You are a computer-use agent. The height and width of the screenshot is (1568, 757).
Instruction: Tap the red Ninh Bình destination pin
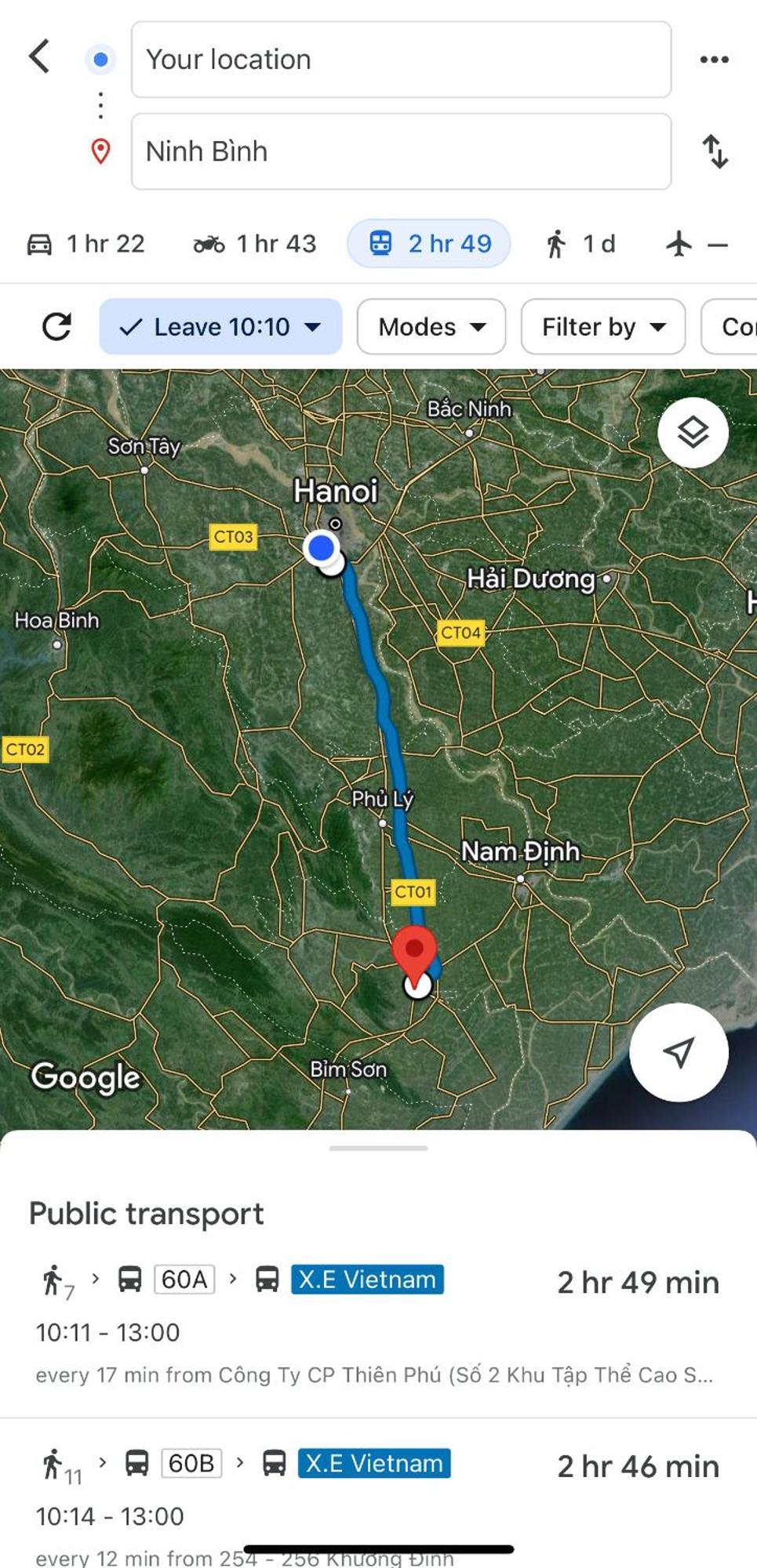[x=414, y=951]
